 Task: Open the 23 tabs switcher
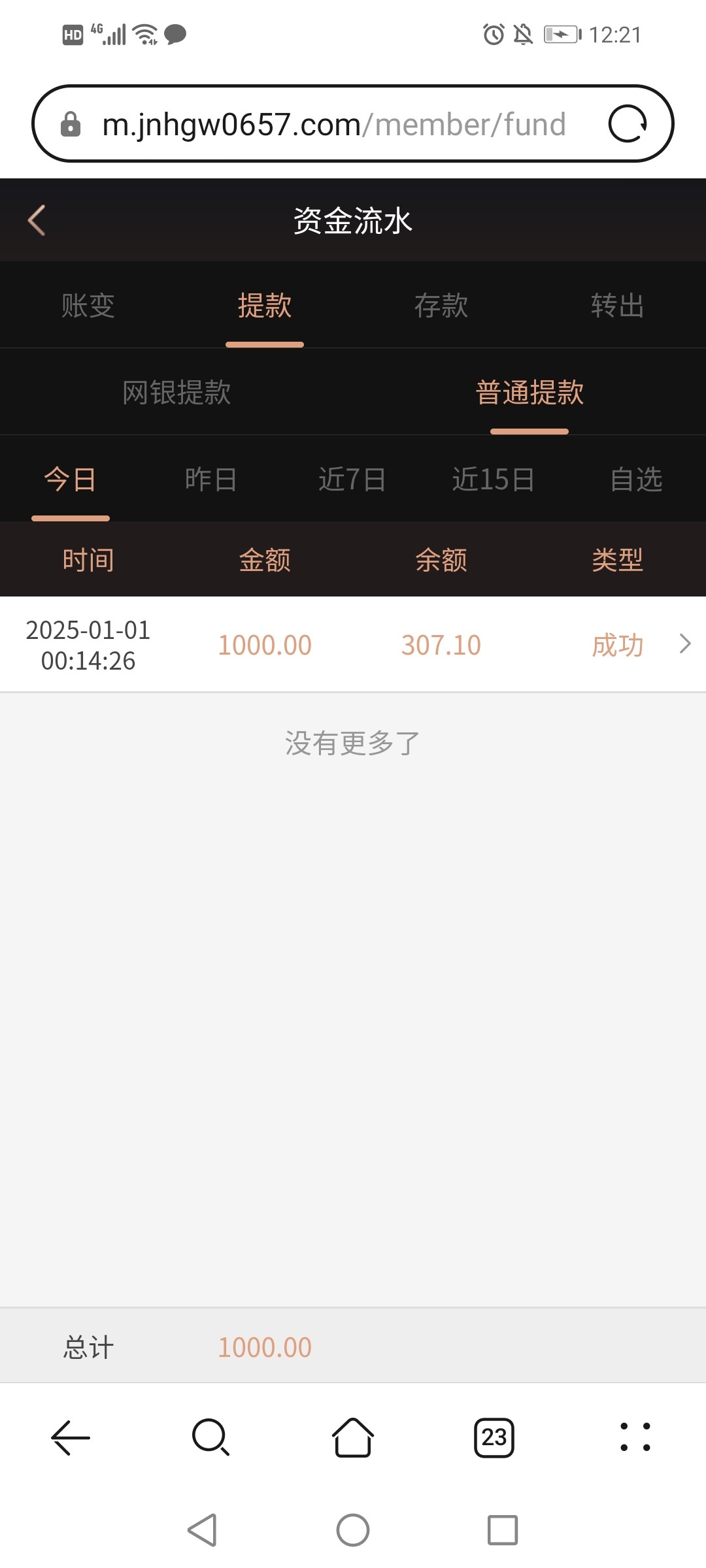pyautogui.click(x=494, y=1437)
